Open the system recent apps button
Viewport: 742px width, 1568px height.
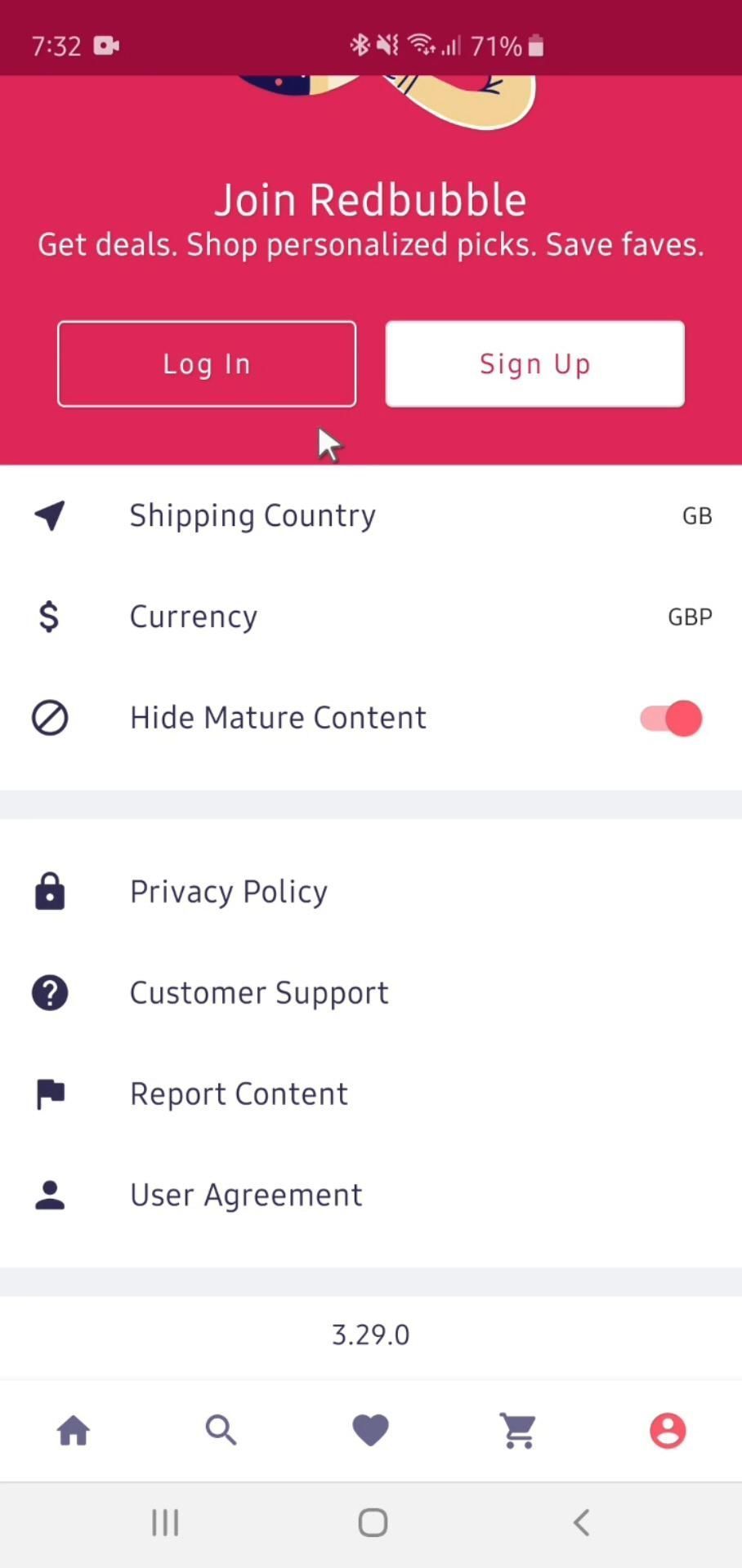(165, 1522)
